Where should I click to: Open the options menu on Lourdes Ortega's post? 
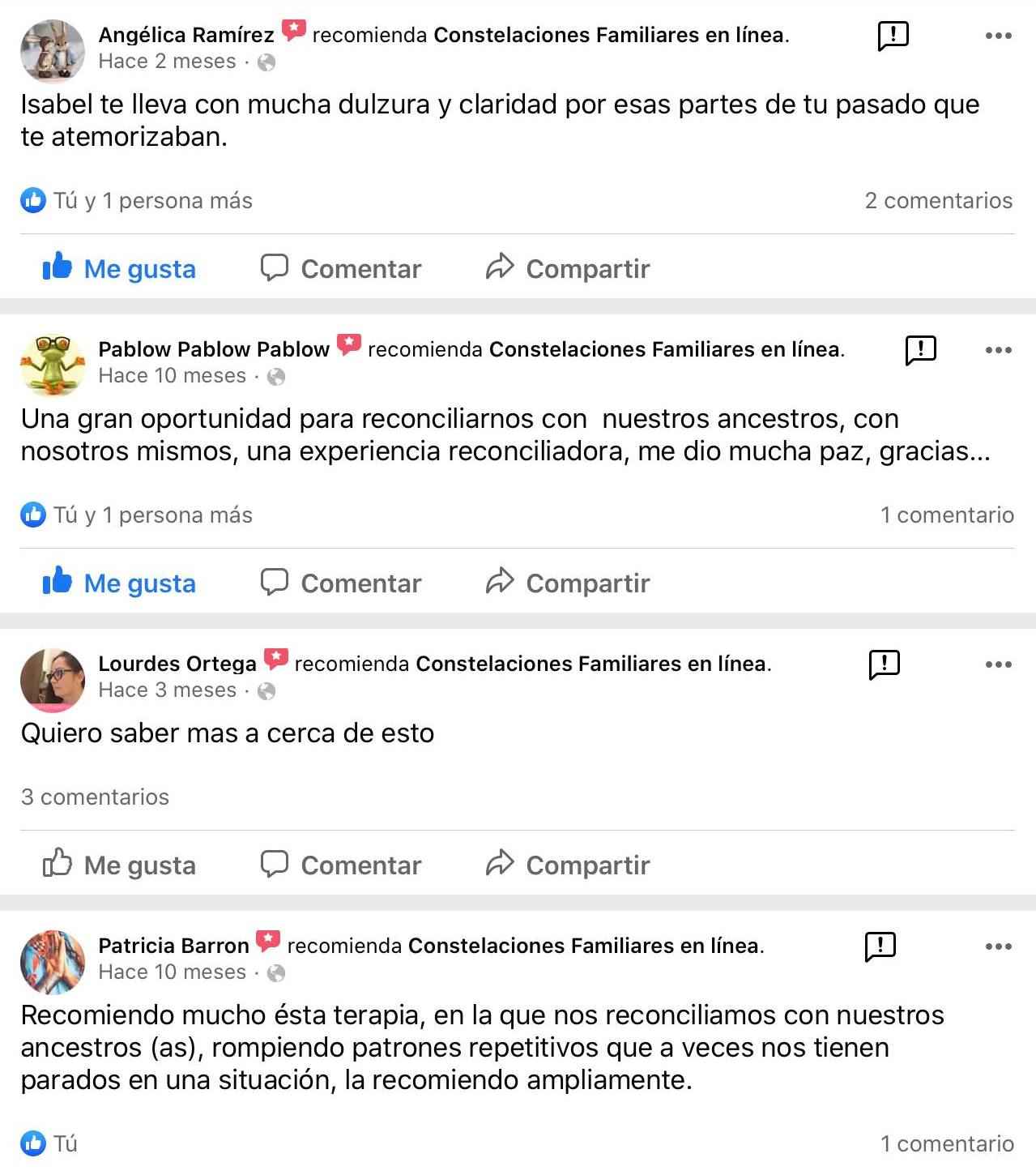(998, 664)
